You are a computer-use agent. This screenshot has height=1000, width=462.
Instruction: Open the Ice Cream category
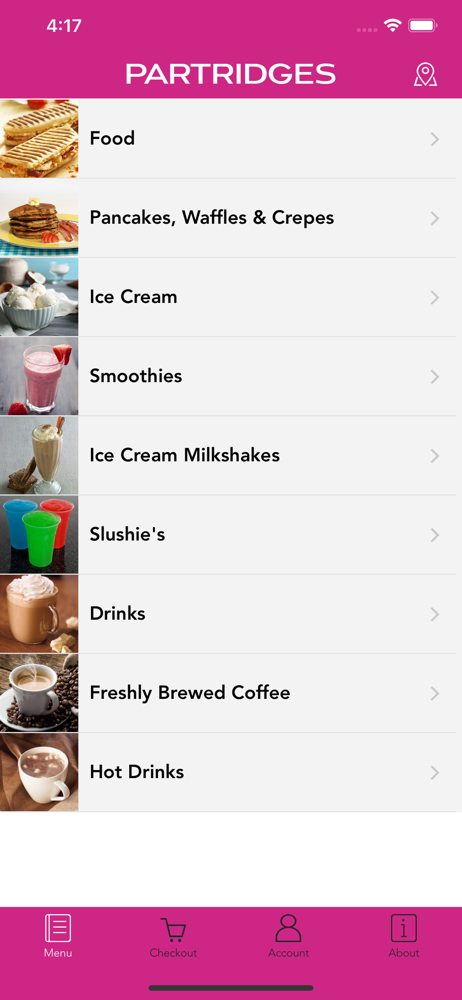[231, 297]
